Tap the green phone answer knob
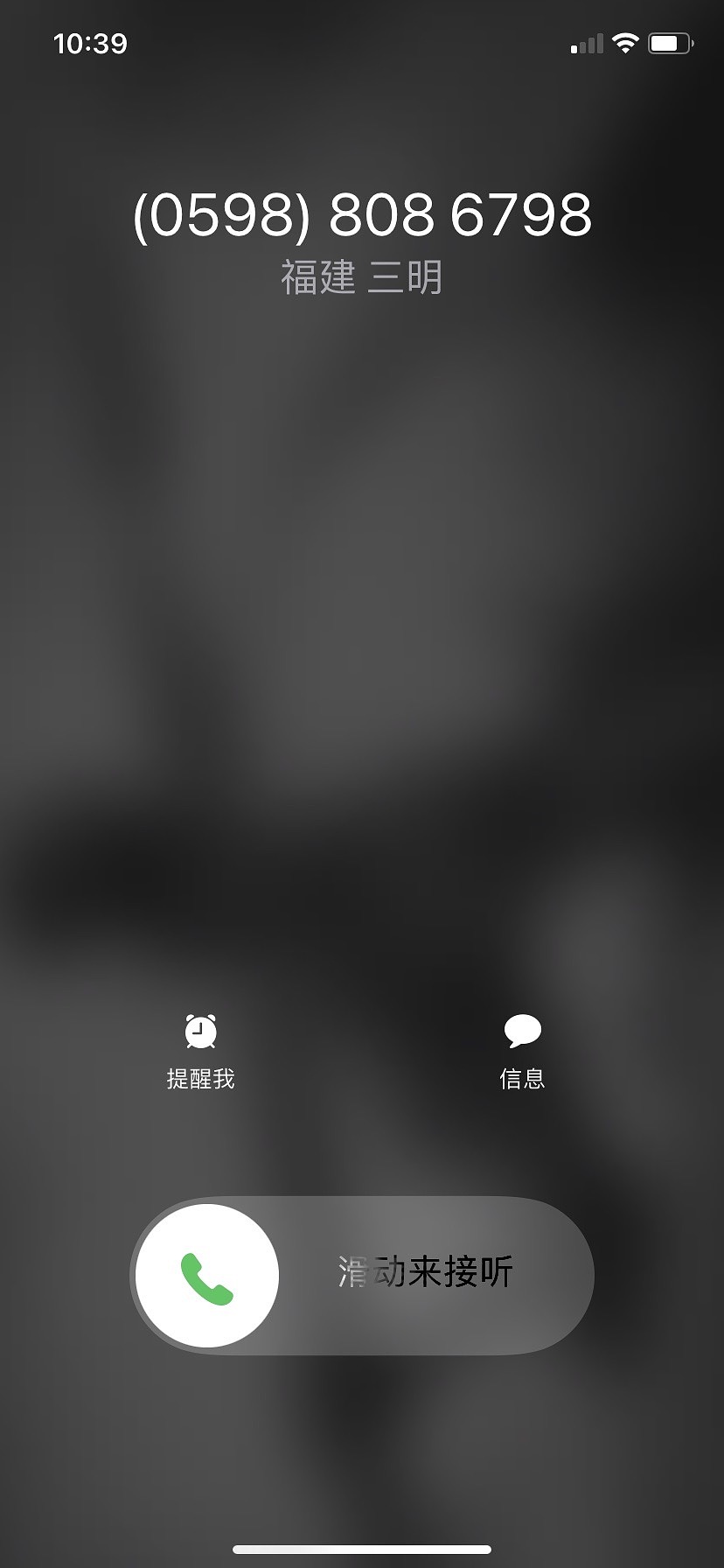This screenshot has height=1568, width=724. [207, 1276]
